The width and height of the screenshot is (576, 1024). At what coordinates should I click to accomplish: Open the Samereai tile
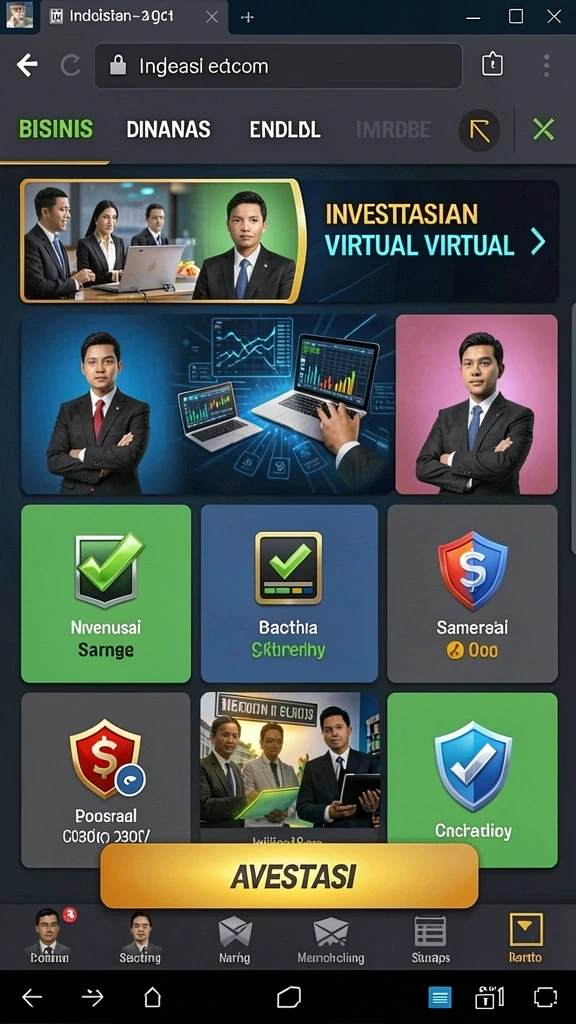472,594
